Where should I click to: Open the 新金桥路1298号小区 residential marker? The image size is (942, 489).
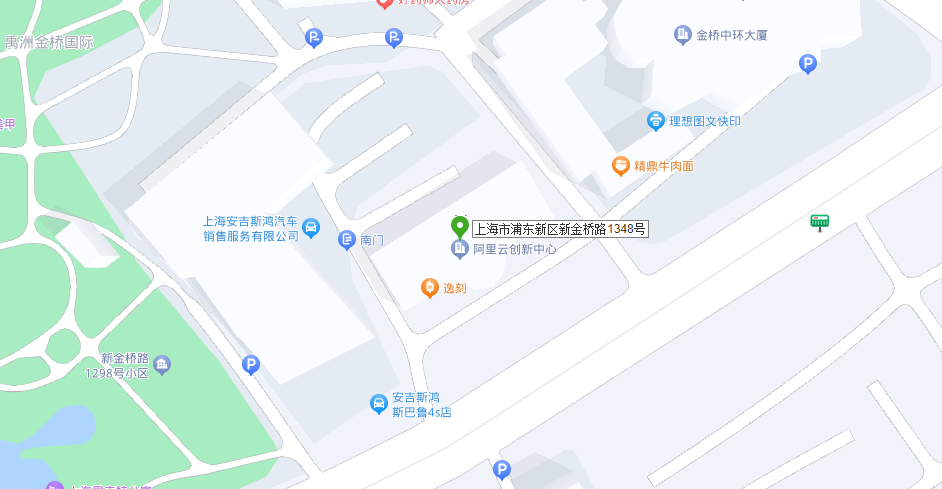click(x=162, y=365)
